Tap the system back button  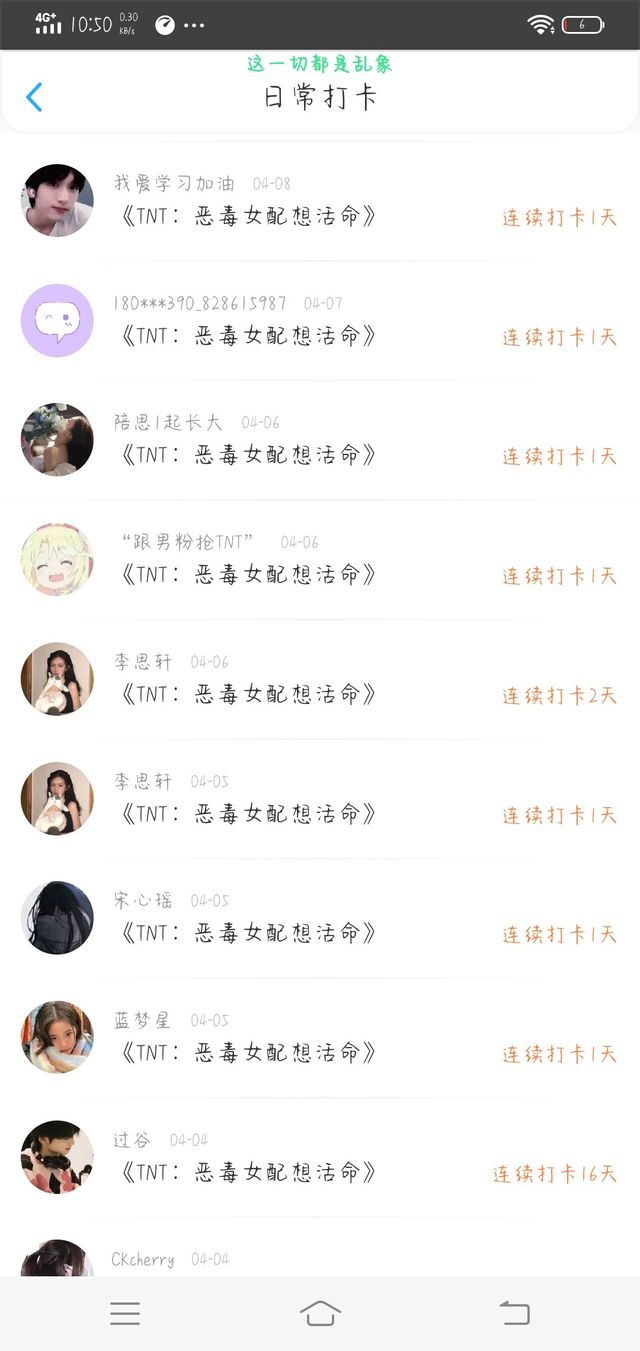(514, 1313)
